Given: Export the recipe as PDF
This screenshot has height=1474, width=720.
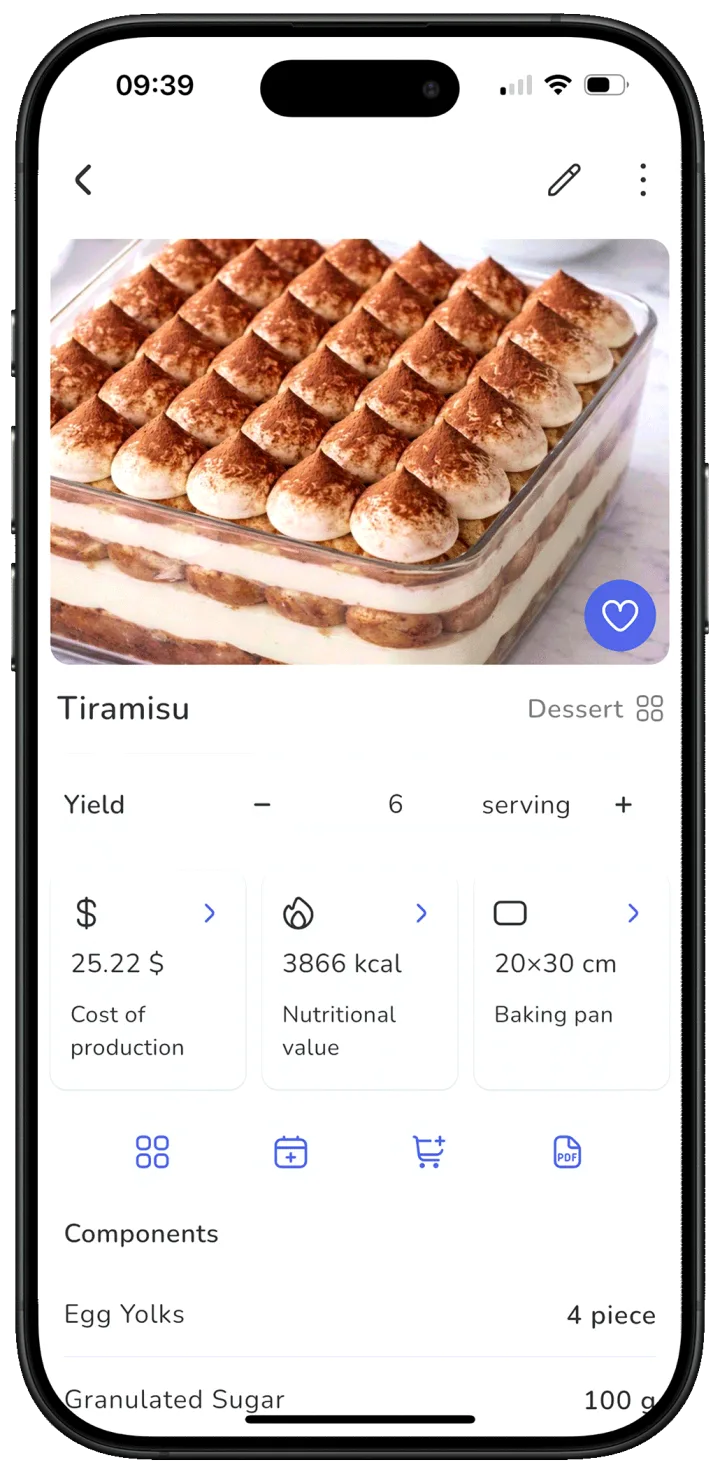Looking at the screenshot, I should (567, 1152).
